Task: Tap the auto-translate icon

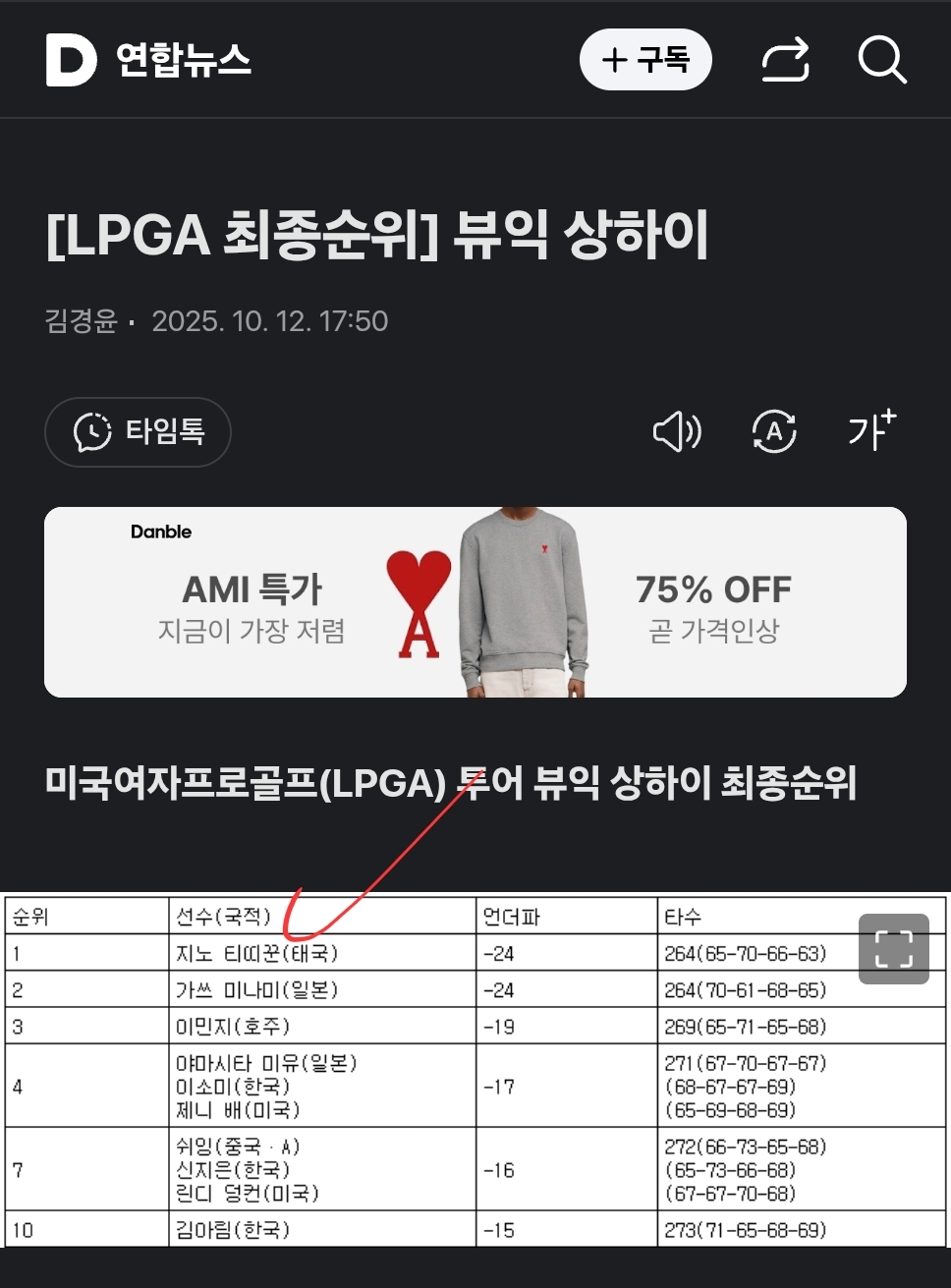Action: 774,431
